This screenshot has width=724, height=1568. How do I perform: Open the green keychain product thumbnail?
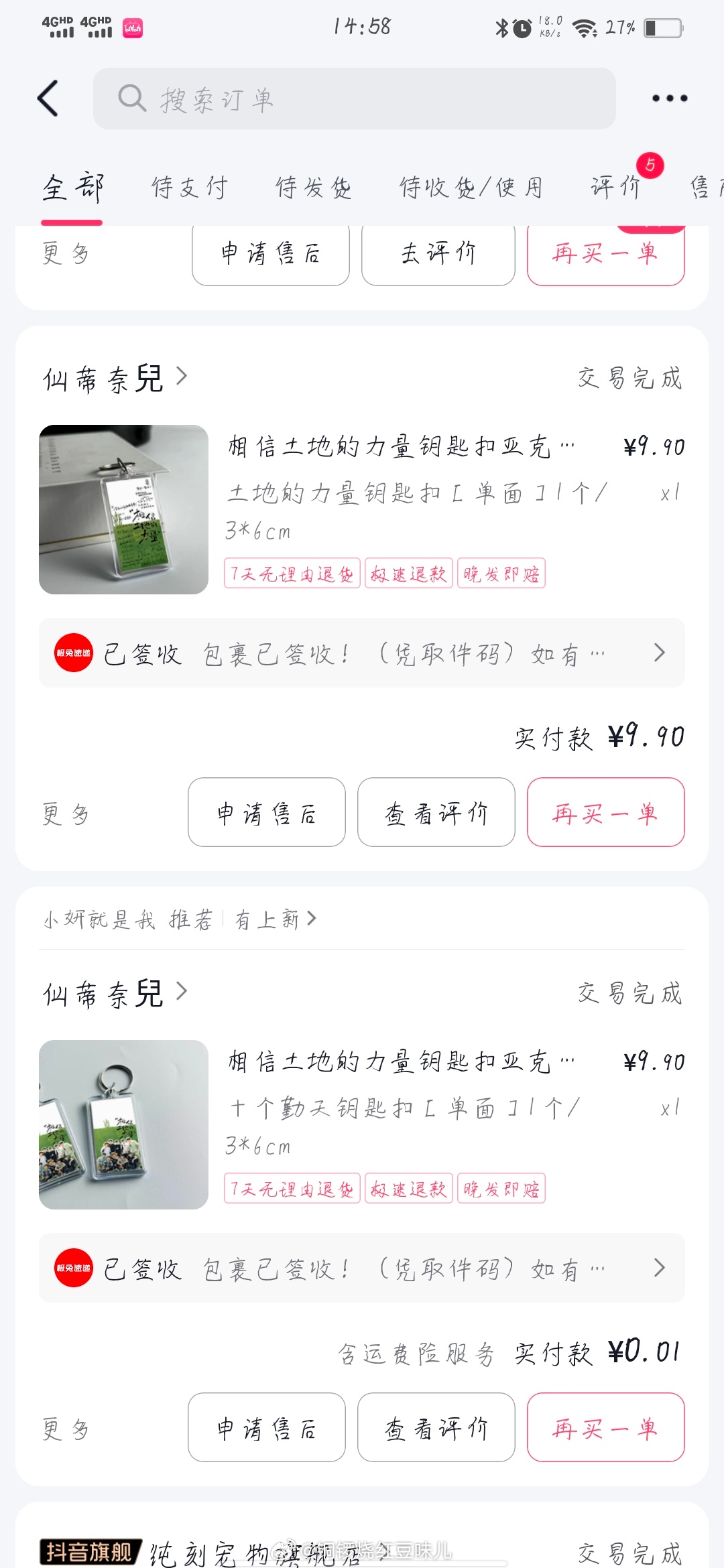coord(122,509)
